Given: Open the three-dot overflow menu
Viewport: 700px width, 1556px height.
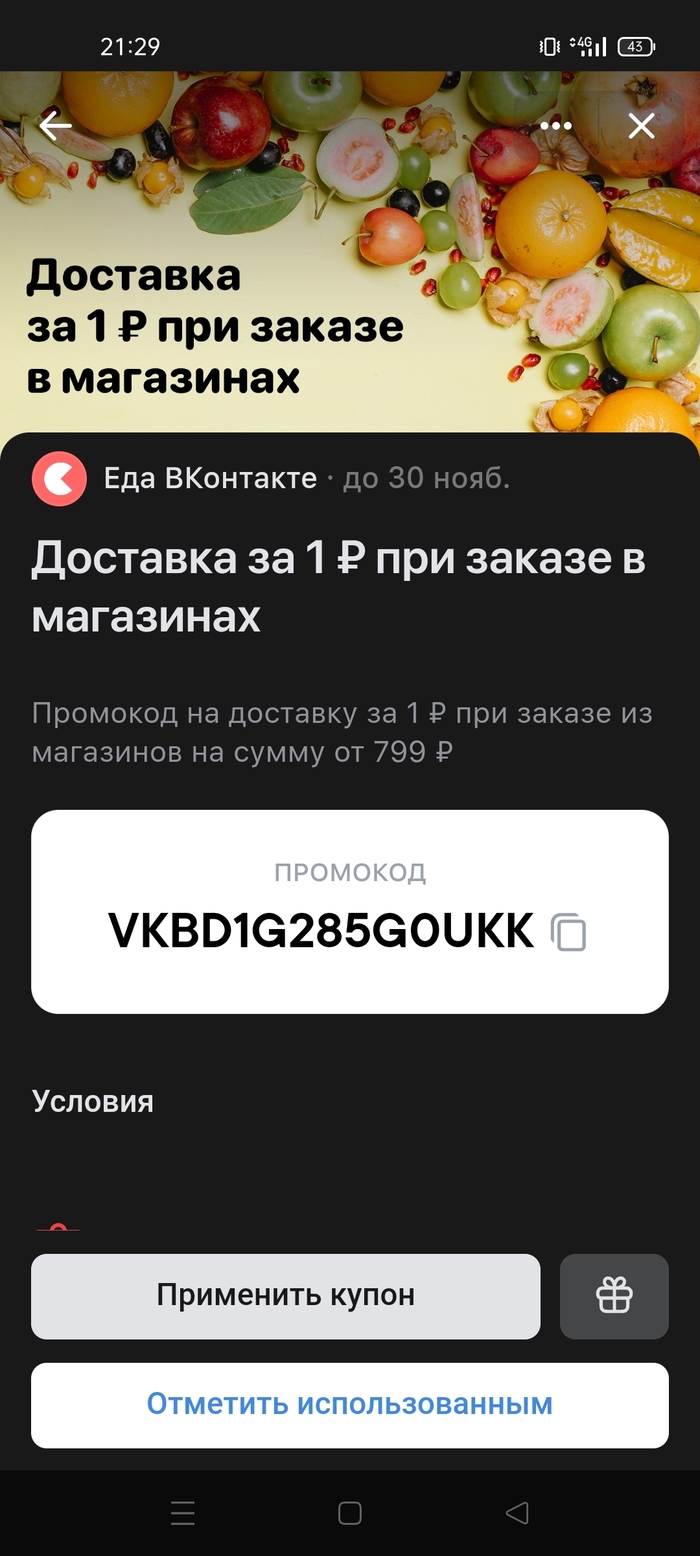Looking at the screenshot, I should tap(555, 126).
